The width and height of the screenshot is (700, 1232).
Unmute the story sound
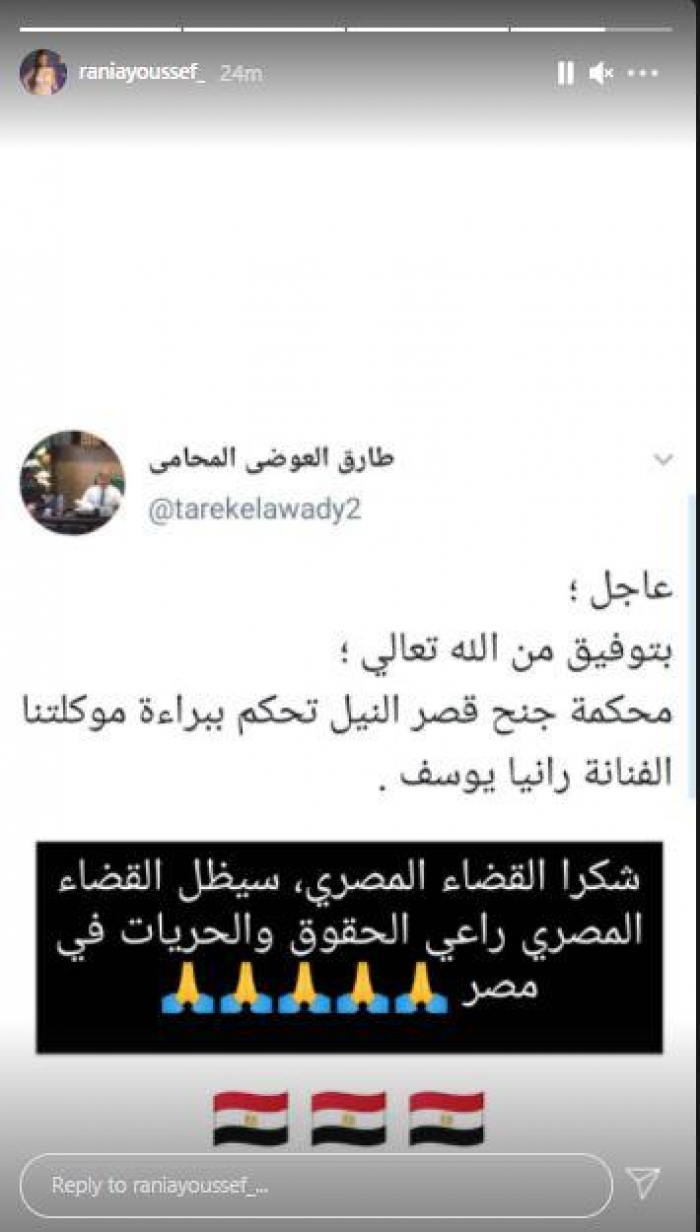point(600,73)
